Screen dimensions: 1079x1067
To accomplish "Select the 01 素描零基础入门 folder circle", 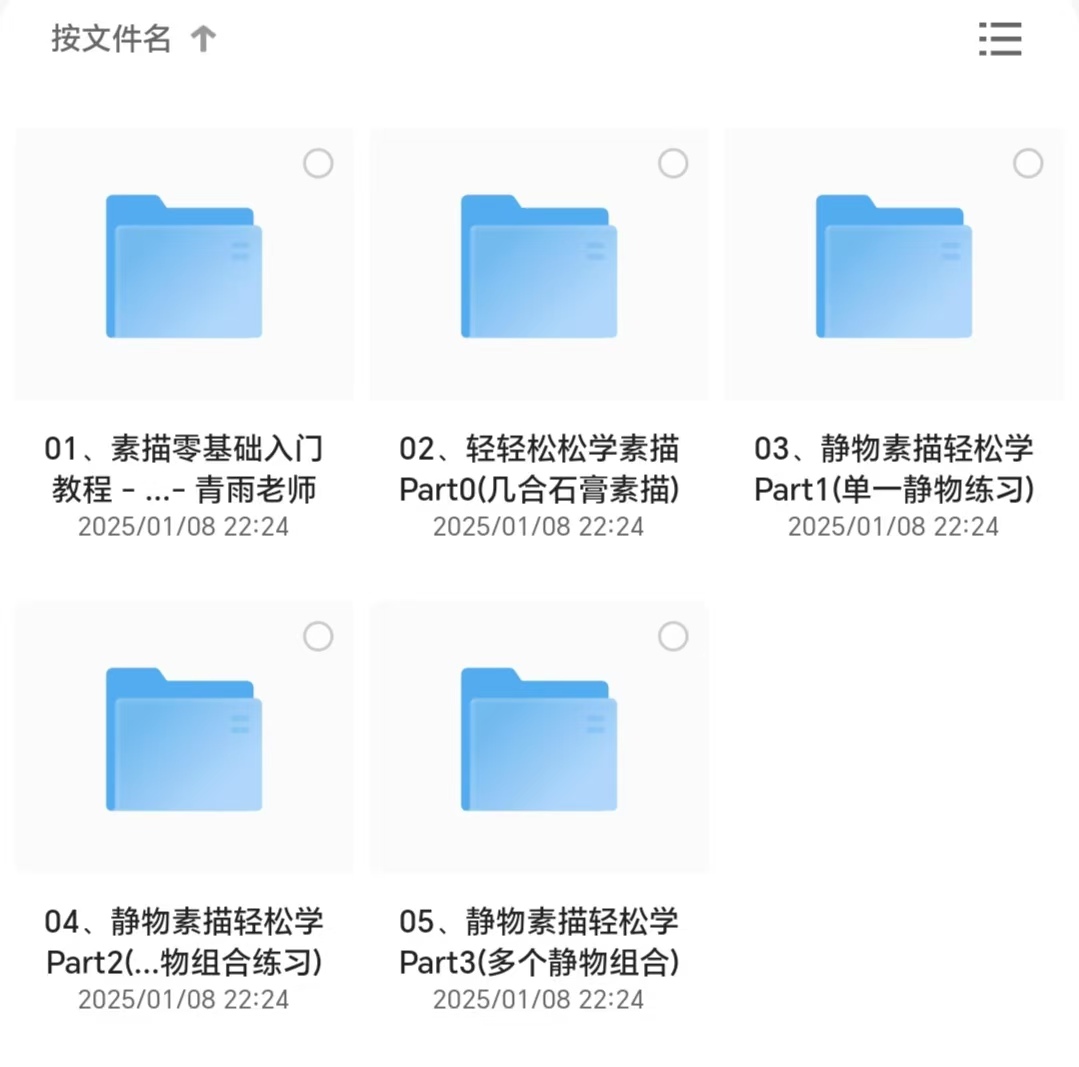I will click(x=318, y=163).
